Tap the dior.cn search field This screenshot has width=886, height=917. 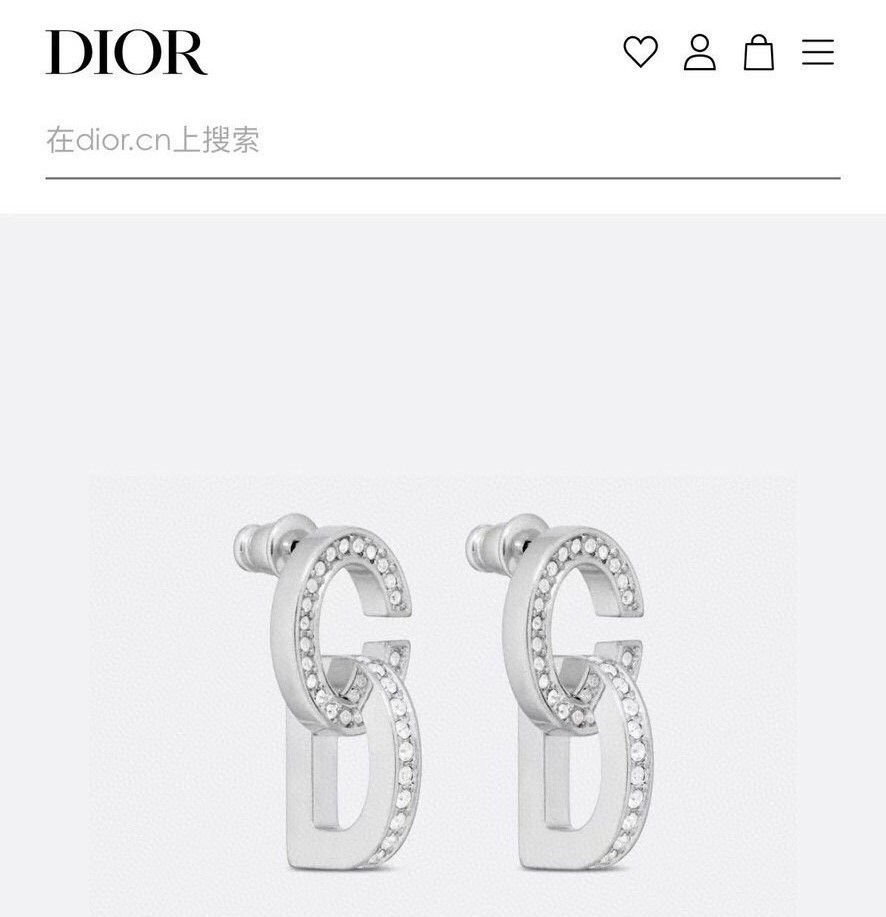pyautogui.click(x=440, y=140)
